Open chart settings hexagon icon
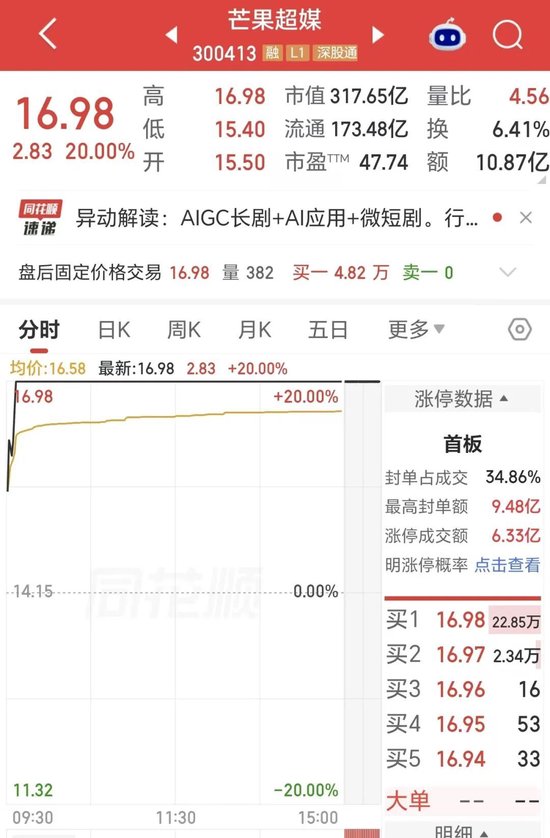 tap(520, 329)
